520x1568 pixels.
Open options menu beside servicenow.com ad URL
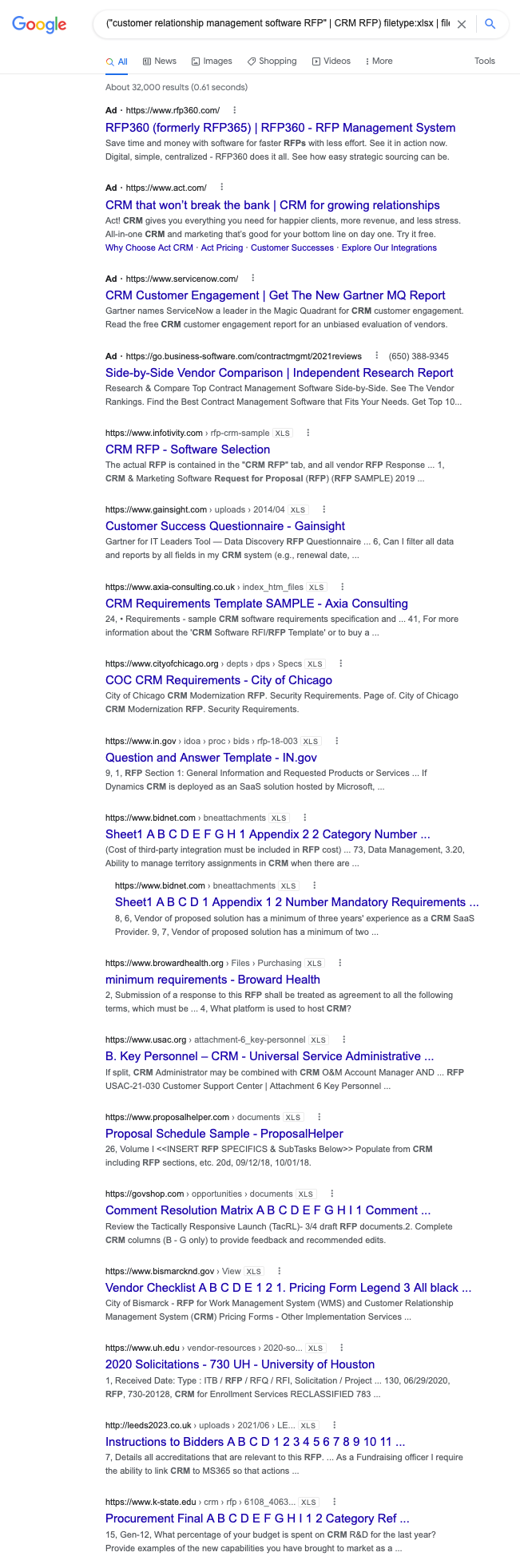(253, 278)
